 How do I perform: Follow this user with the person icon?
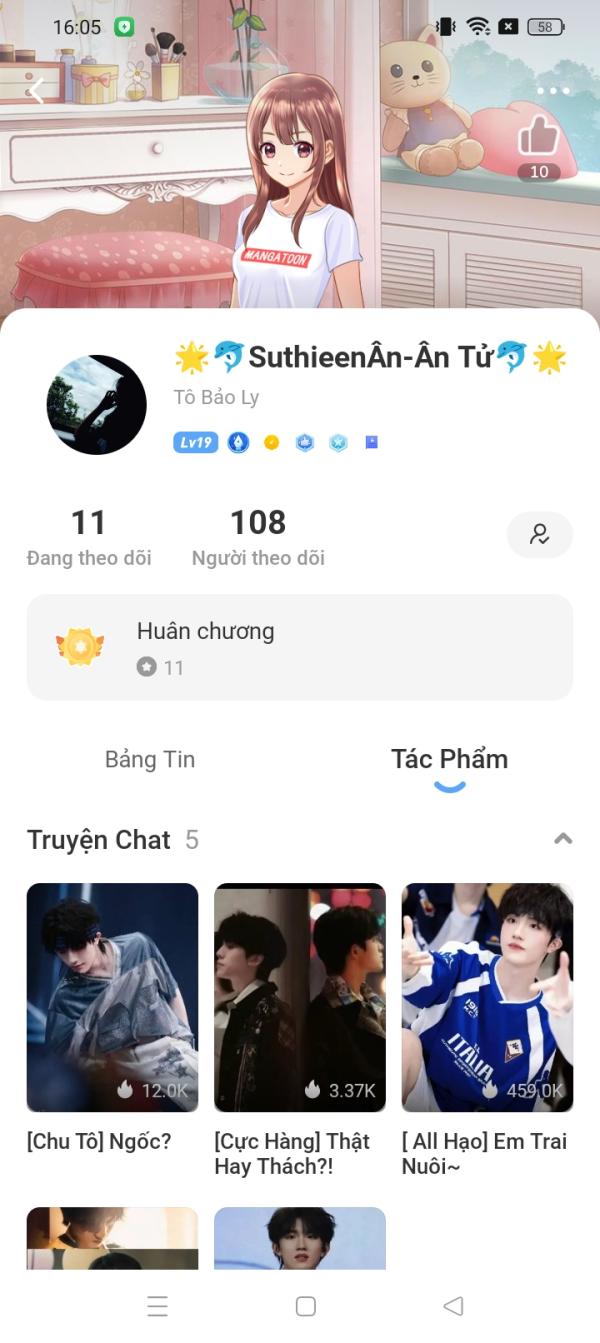pos(540,535)
